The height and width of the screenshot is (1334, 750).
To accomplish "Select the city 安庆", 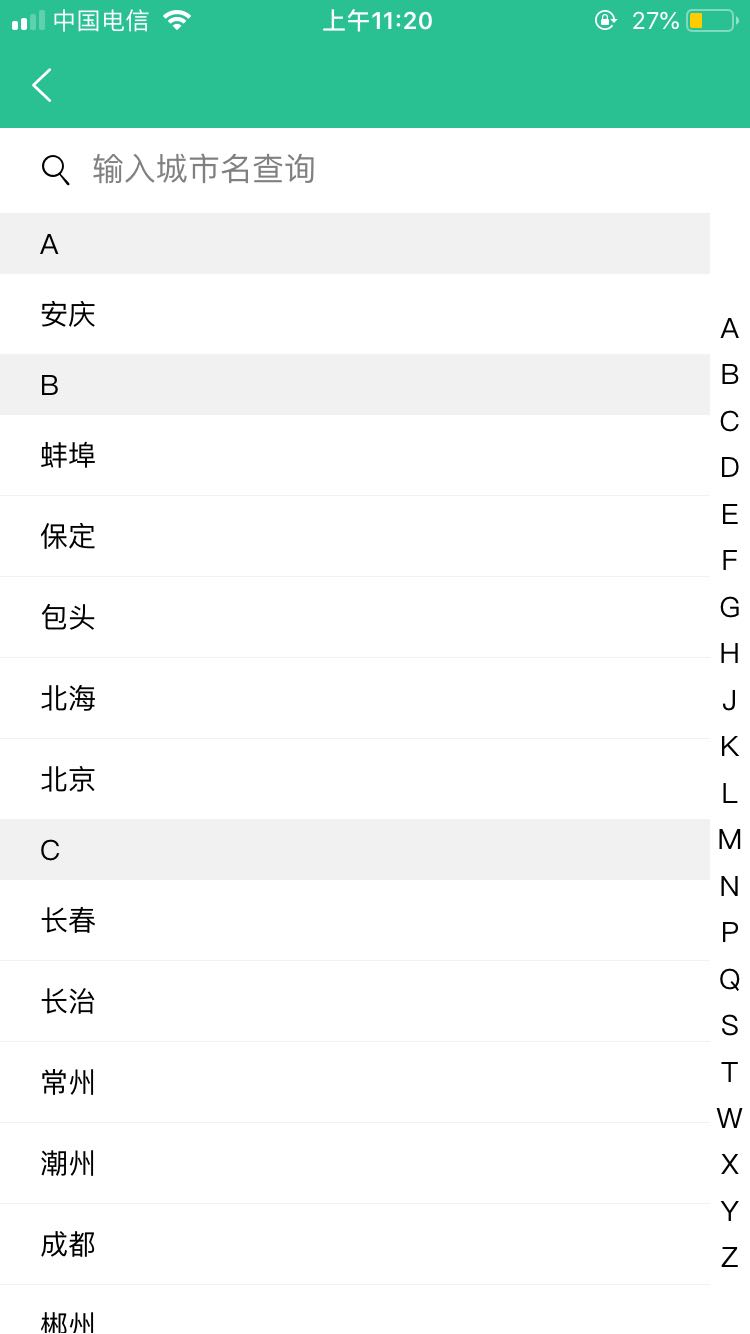I will point(68,314).
